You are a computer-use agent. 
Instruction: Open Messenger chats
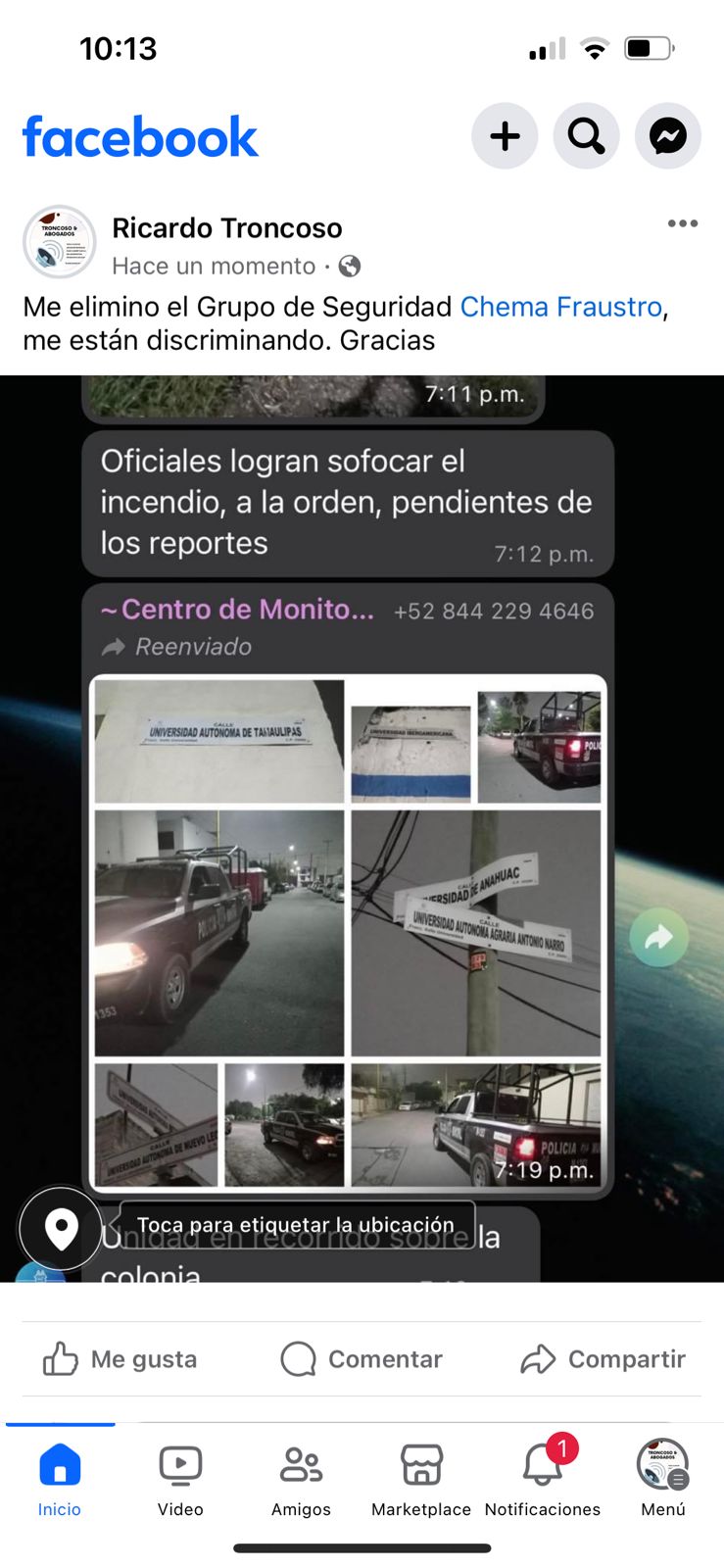click(668, 136)
